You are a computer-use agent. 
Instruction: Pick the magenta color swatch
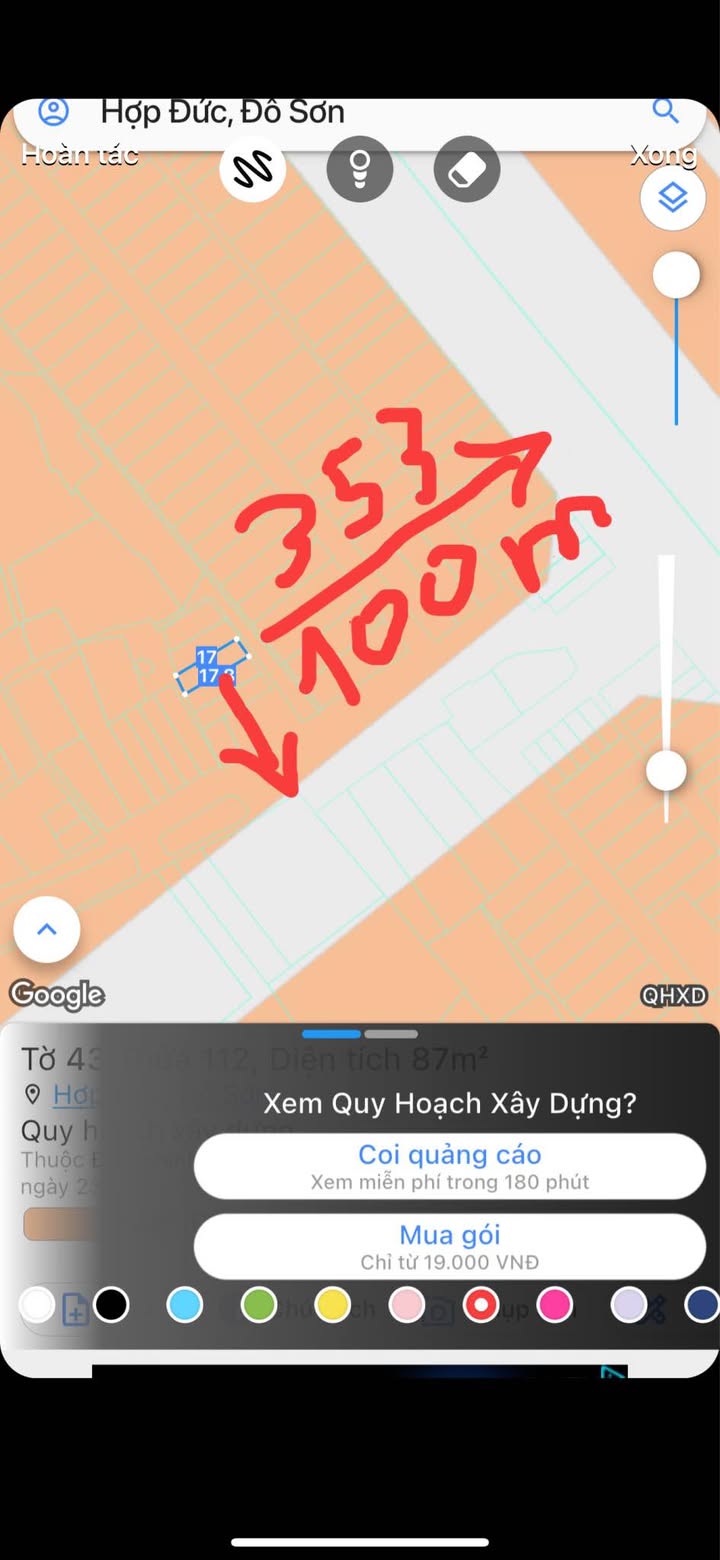pyautogui.click(x=555, y=1305)
